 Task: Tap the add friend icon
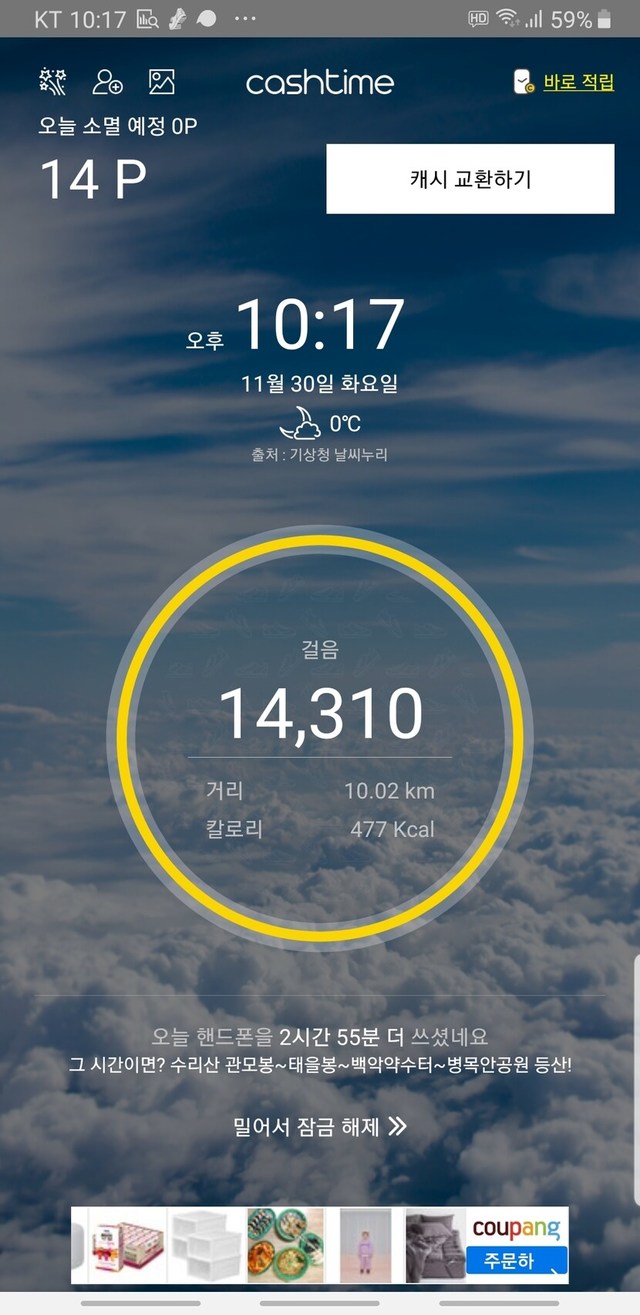pyautogui.click(x=107, y=82)
